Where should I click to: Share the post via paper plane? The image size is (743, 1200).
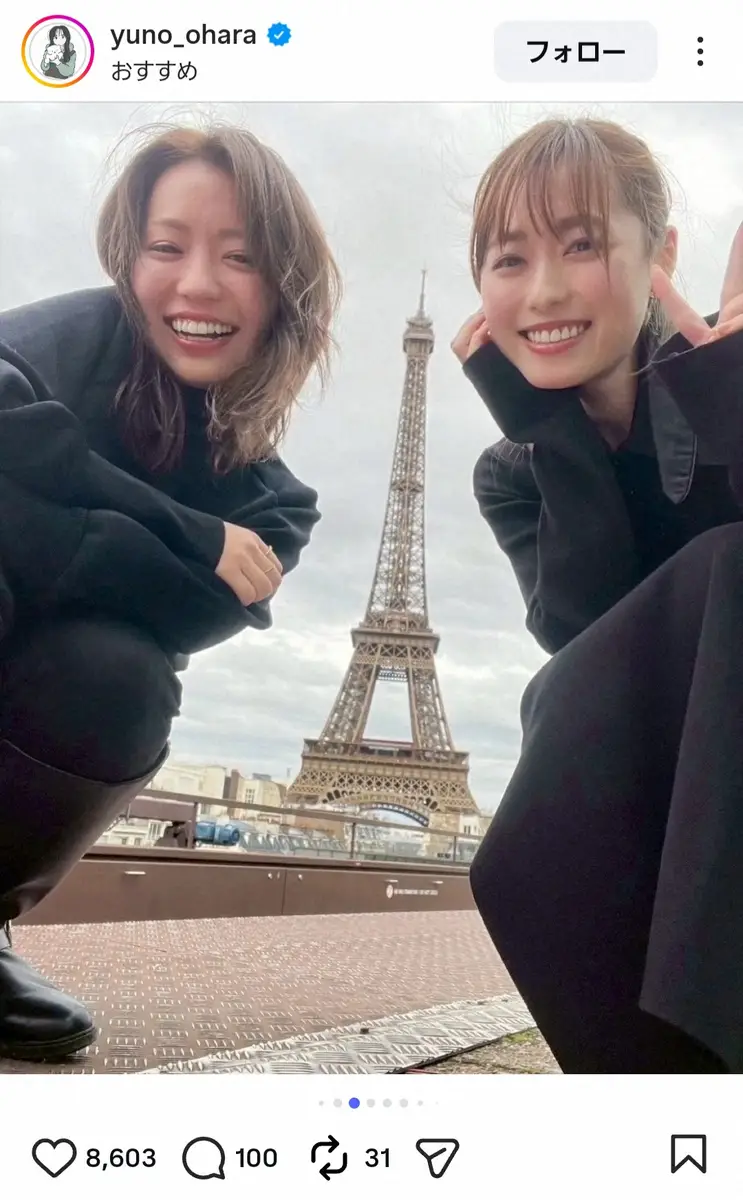click(x=437, y=1158)
